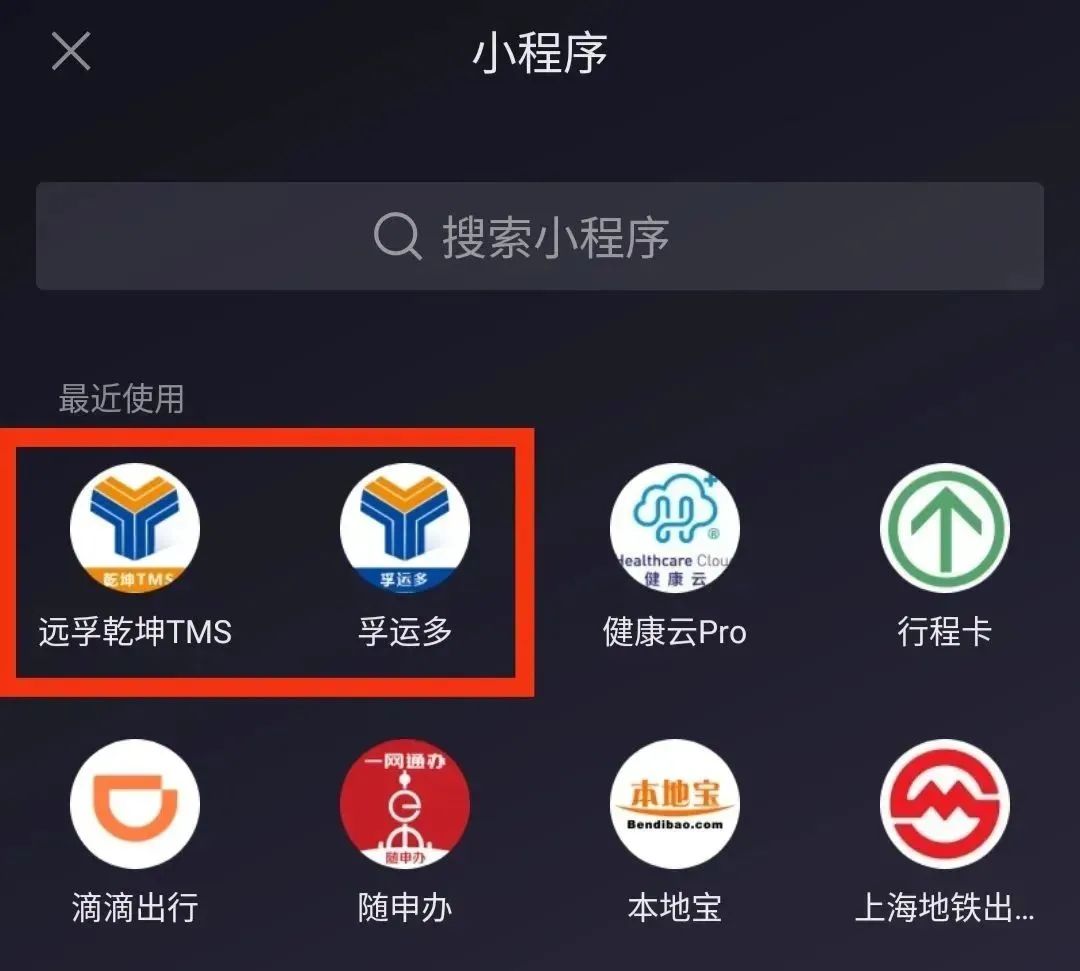
Task: Select the 本地宝 mini program
Action: (675, 804)
